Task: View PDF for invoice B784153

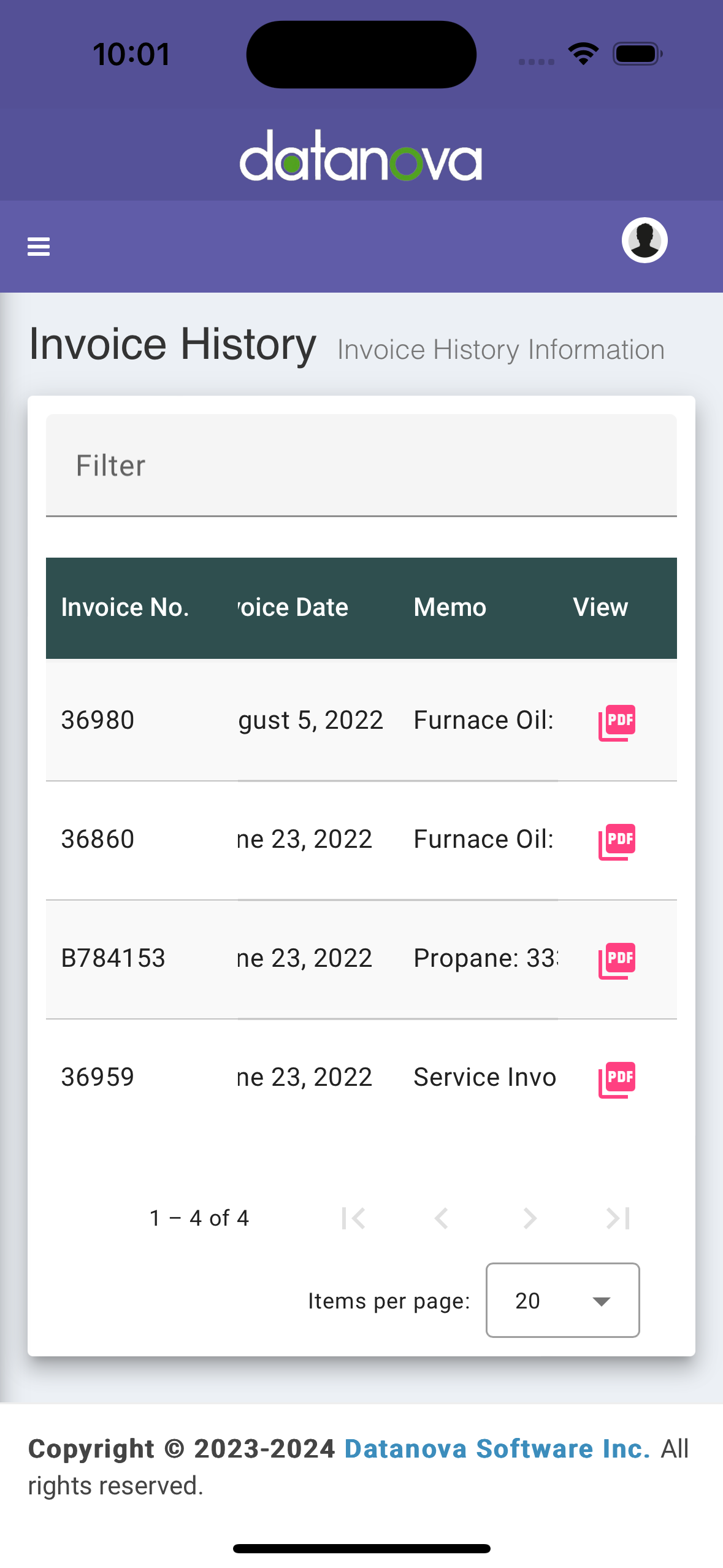Action: pyautogui.click(x=617, y=961)
